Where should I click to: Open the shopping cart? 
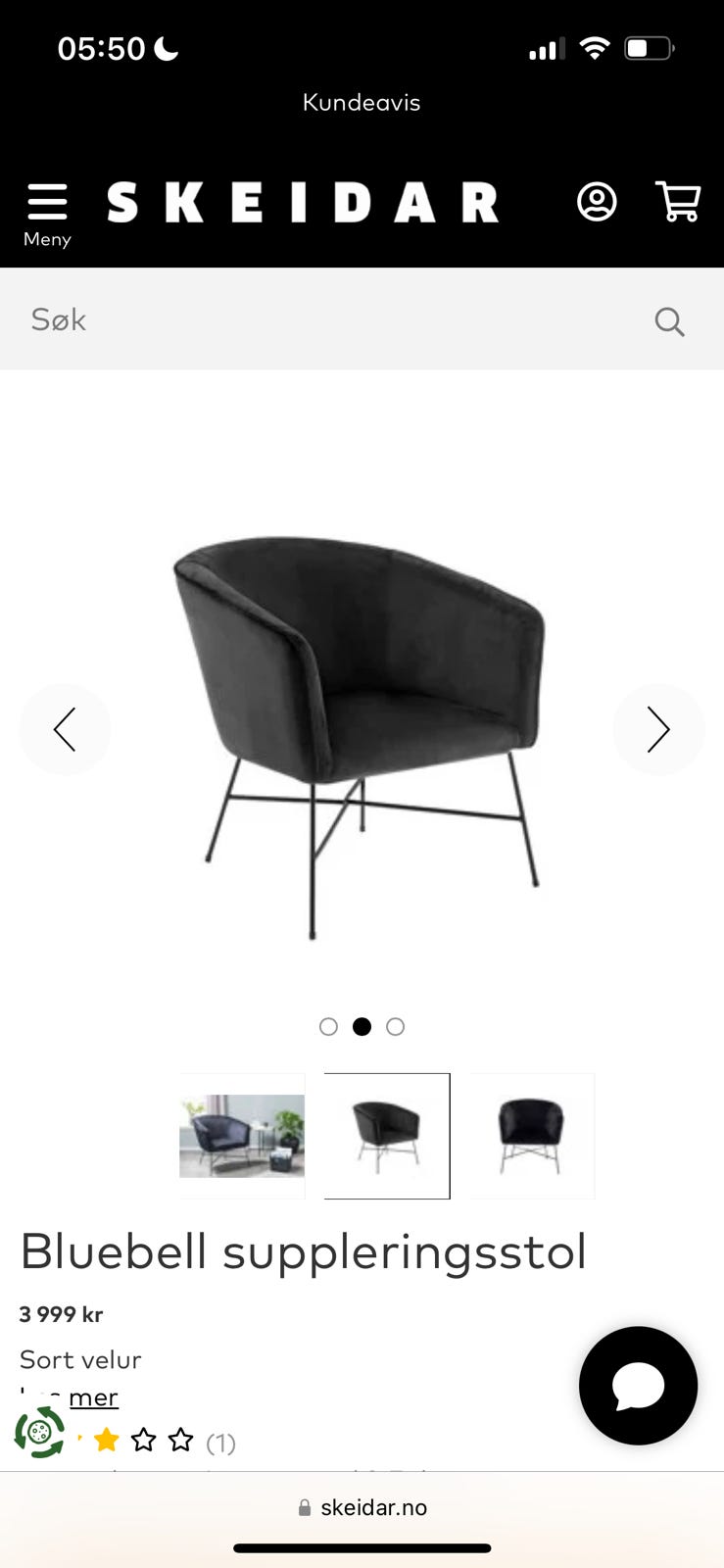click(x=677, y=202)
